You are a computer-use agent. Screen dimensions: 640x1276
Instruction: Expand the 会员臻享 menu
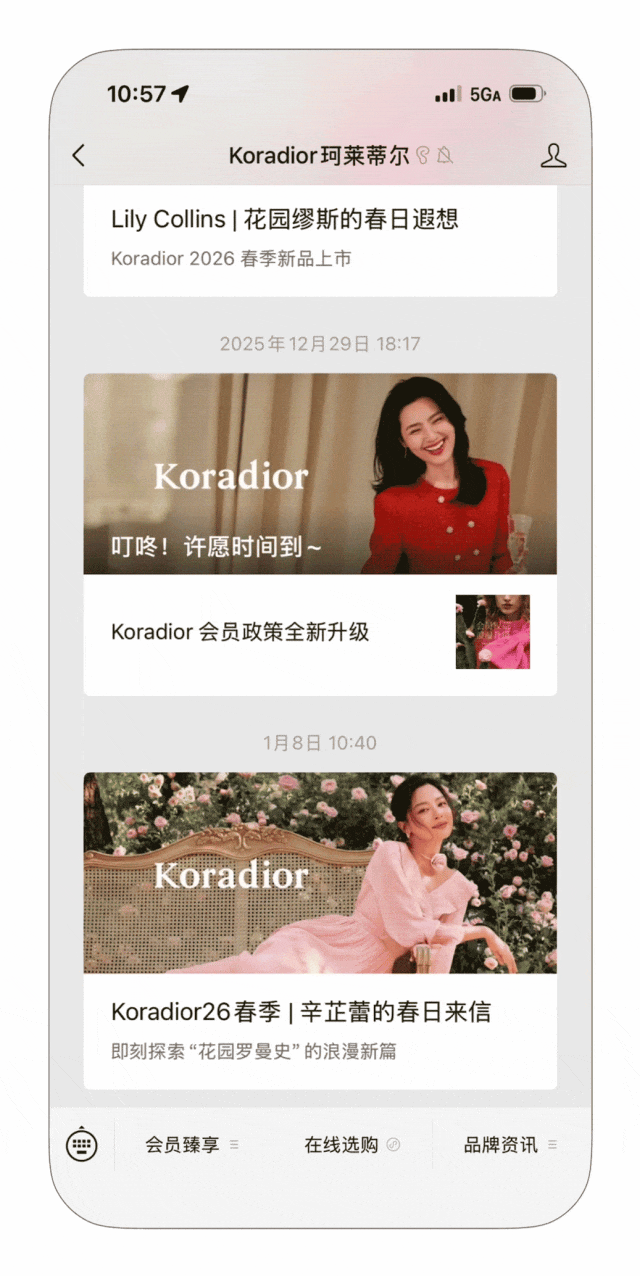pos(192,1144)
